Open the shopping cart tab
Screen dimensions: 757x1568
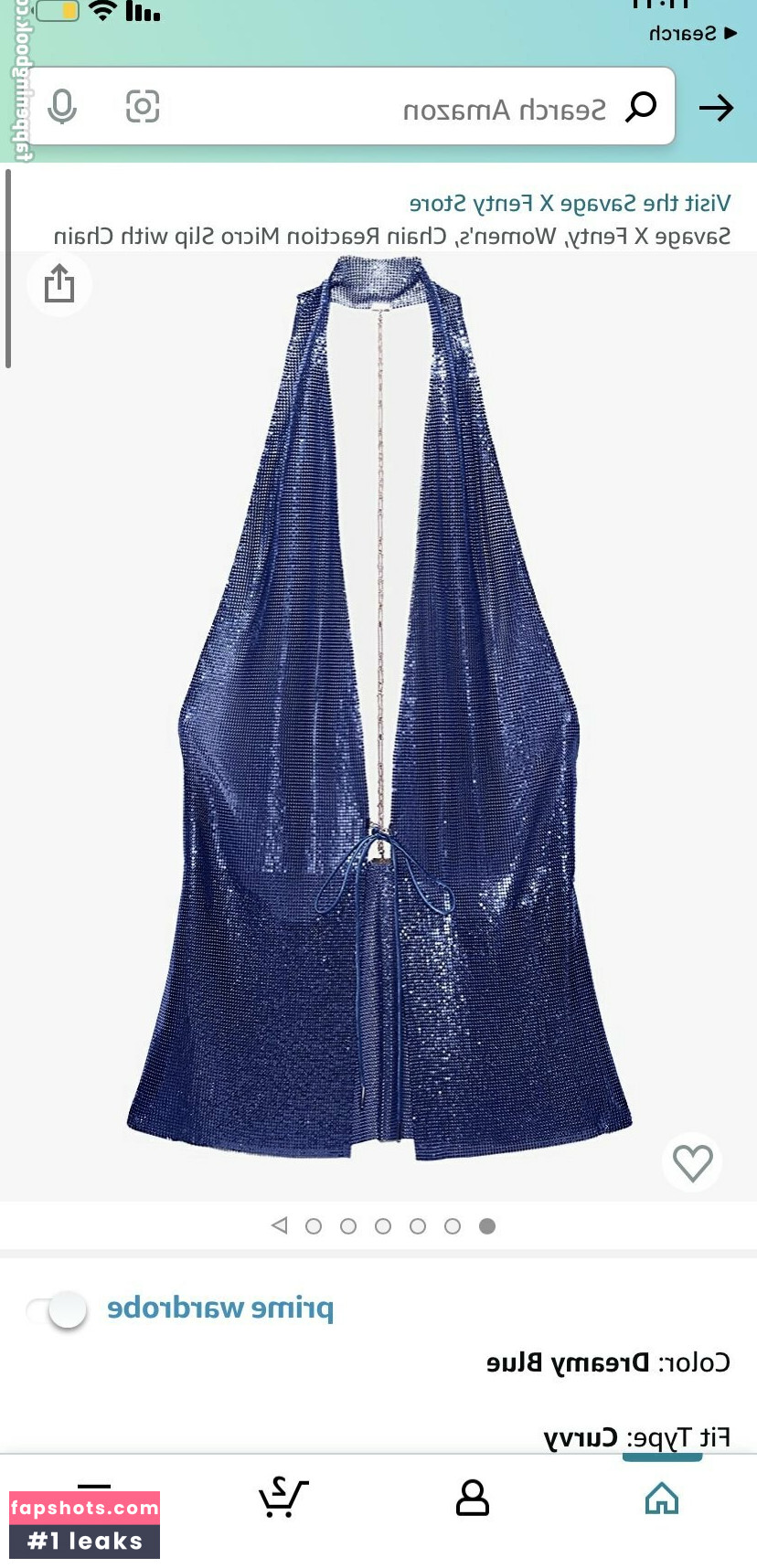click(x=283, y=1499)
